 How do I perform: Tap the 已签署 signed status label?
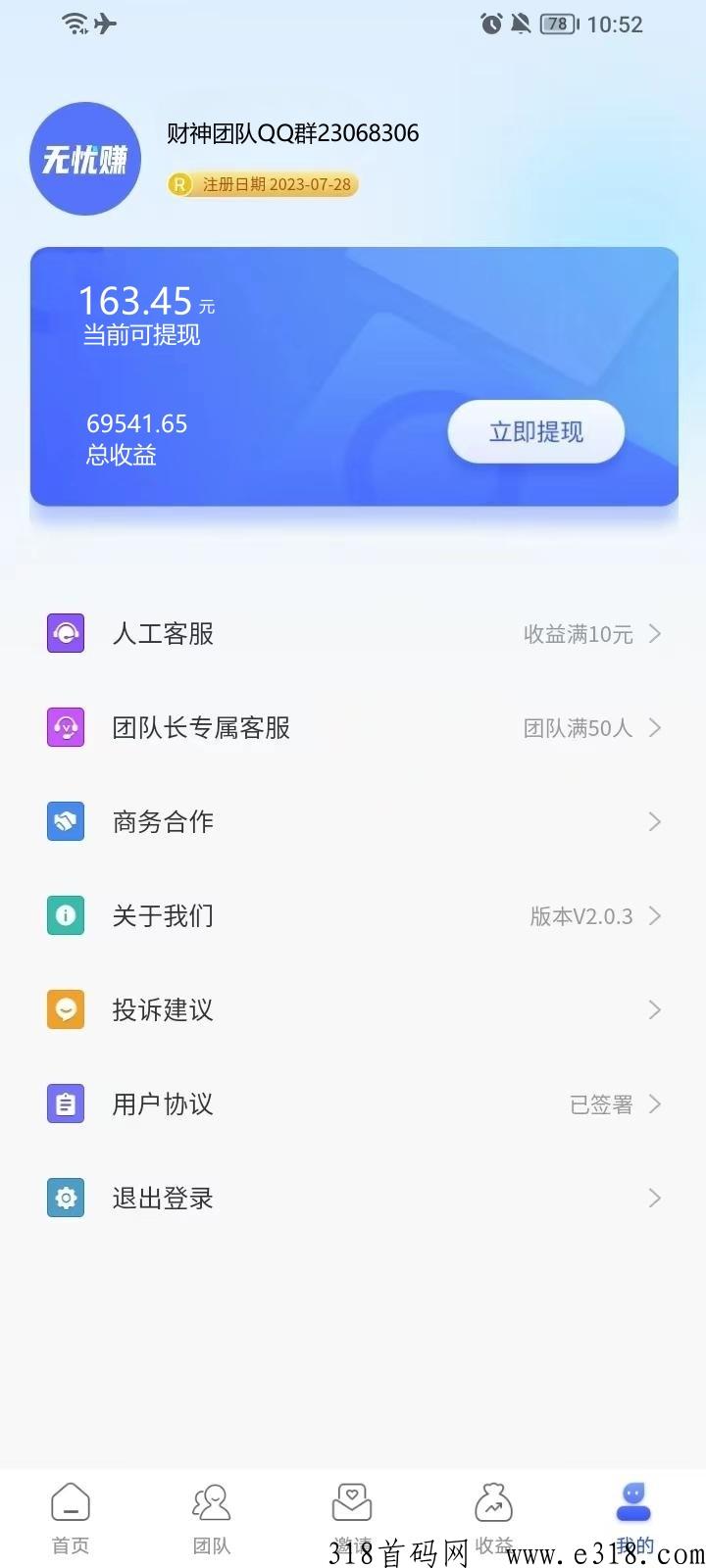pyautogui.click(x=602, y=1103)
